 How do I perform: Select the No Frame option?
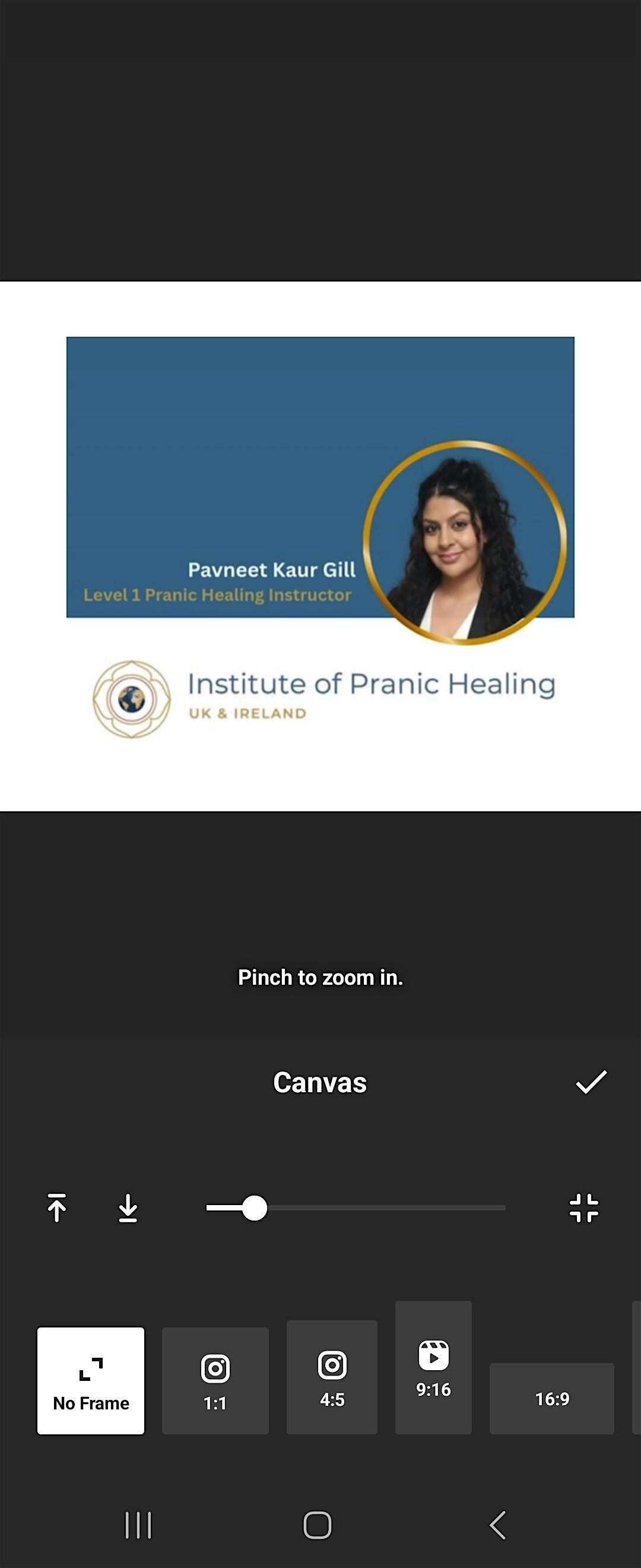91,1380
